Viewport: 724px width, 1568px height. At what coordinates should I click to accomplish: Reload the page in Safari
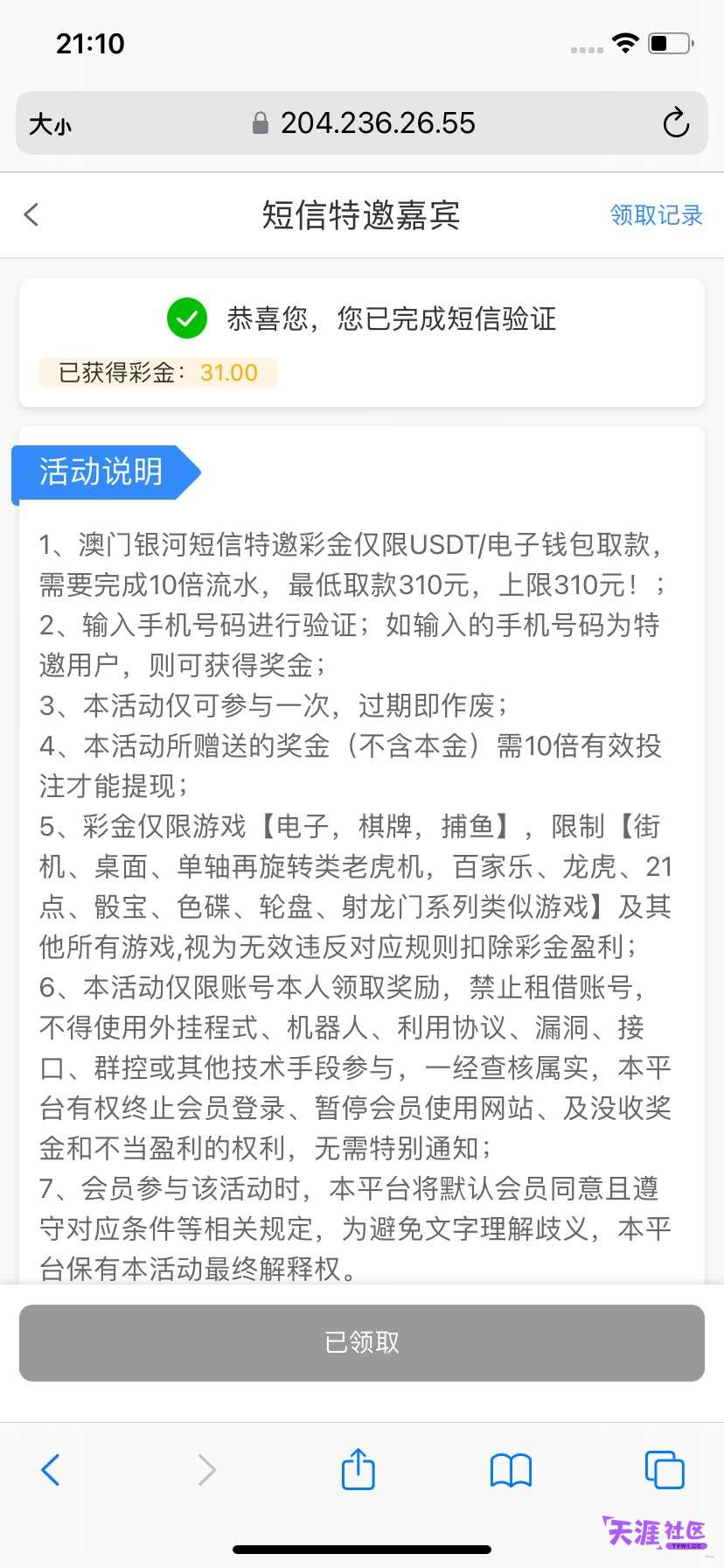676,123
